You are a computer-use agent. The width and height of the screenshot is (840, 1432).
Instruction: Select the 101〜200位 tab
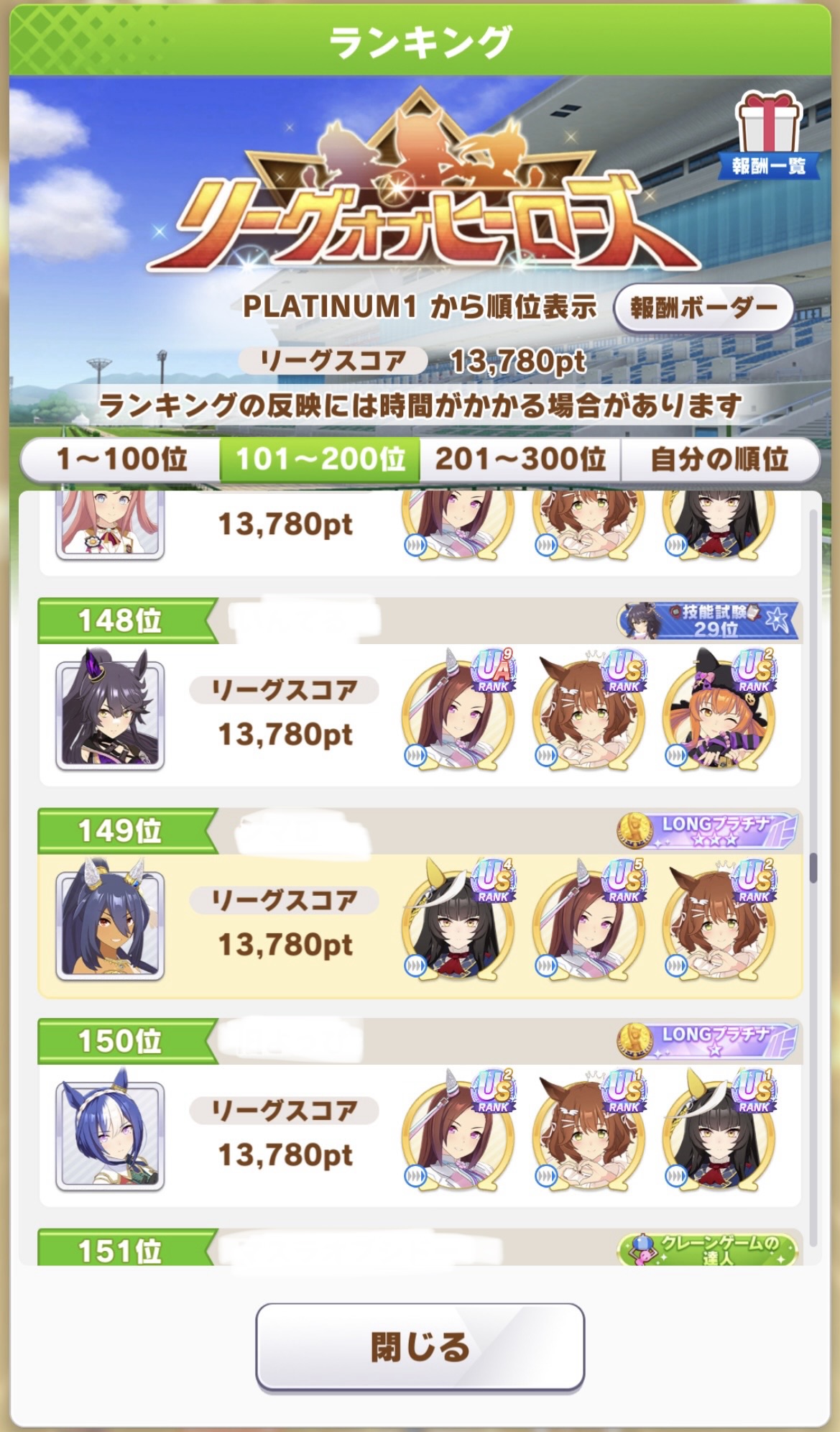(320, 459)
